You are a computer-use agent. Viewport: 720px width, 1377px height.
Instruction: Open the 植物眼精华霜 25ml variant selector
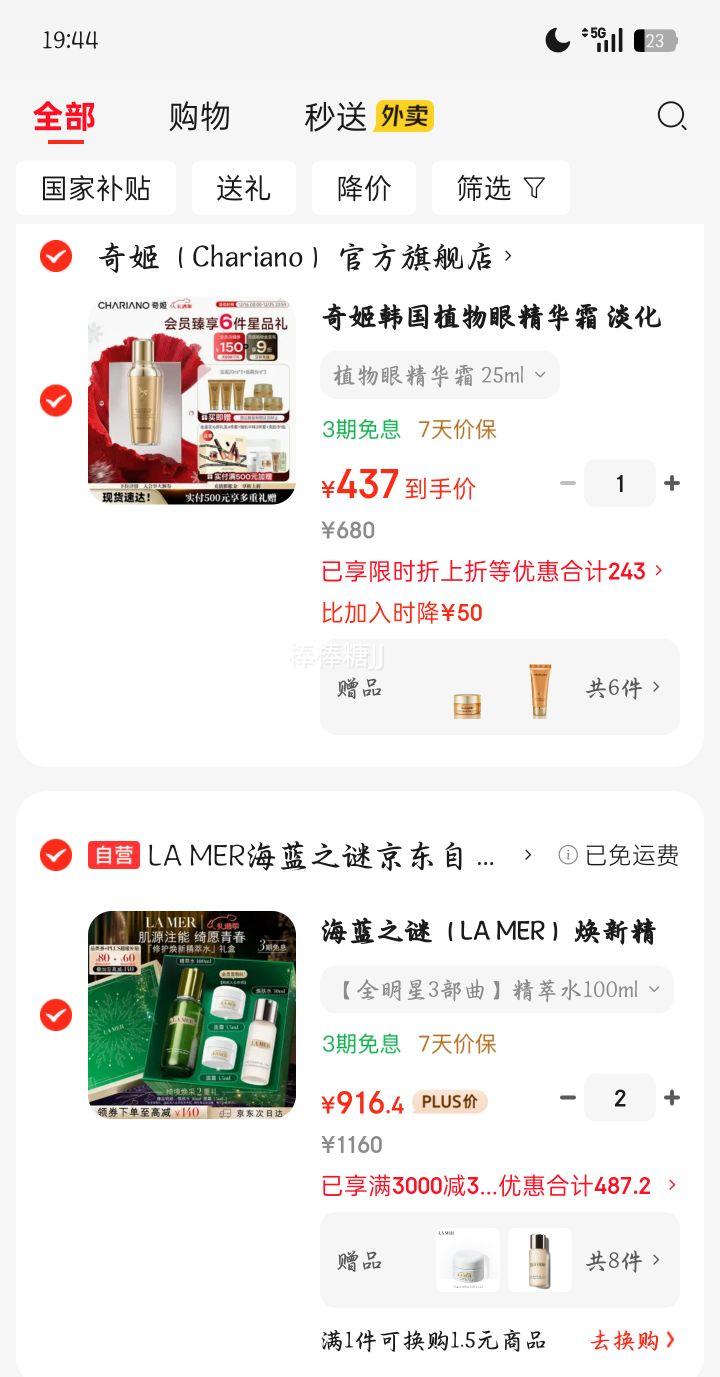(x=438, y=375)
